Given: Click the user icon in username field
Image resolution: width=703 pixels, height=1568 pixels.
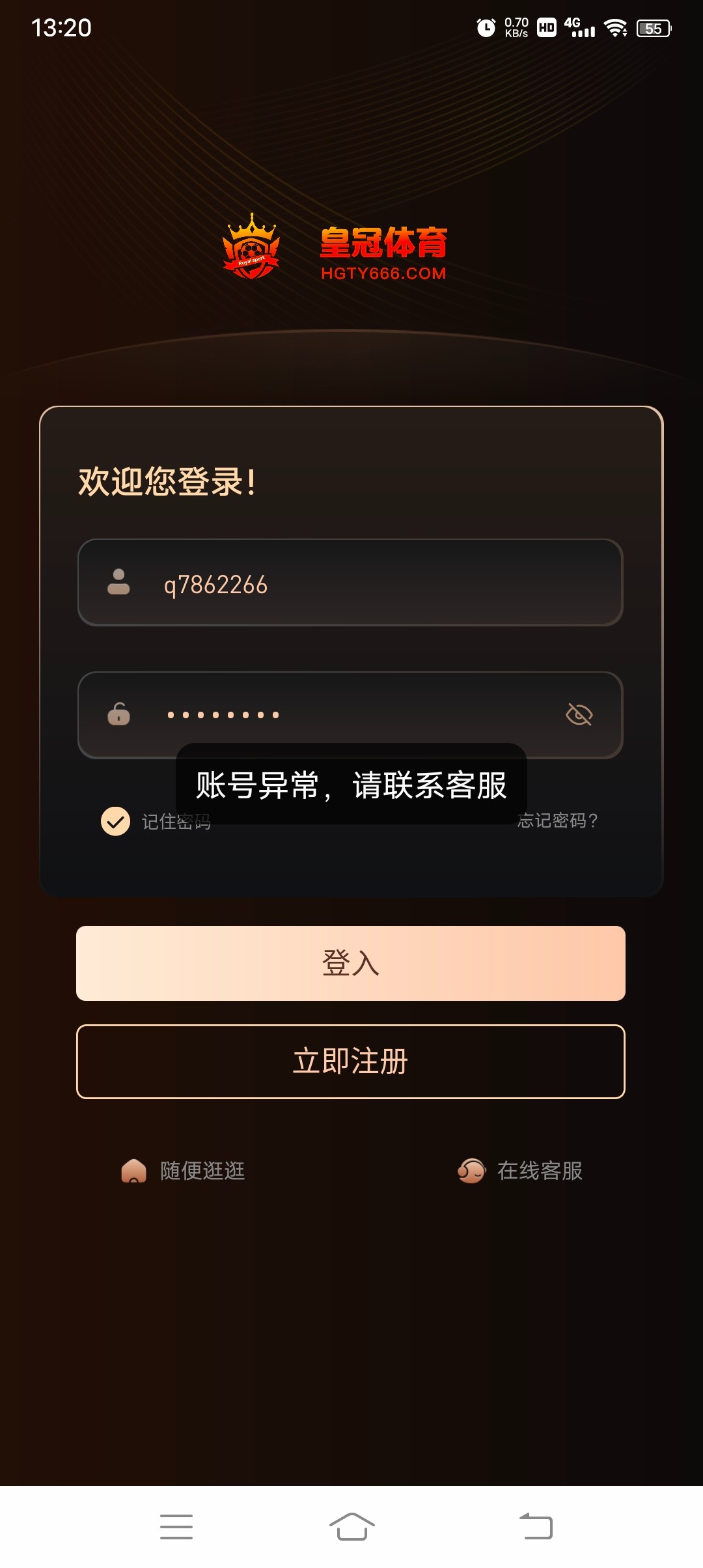Looking at the screenshot, I should [119, 584].
